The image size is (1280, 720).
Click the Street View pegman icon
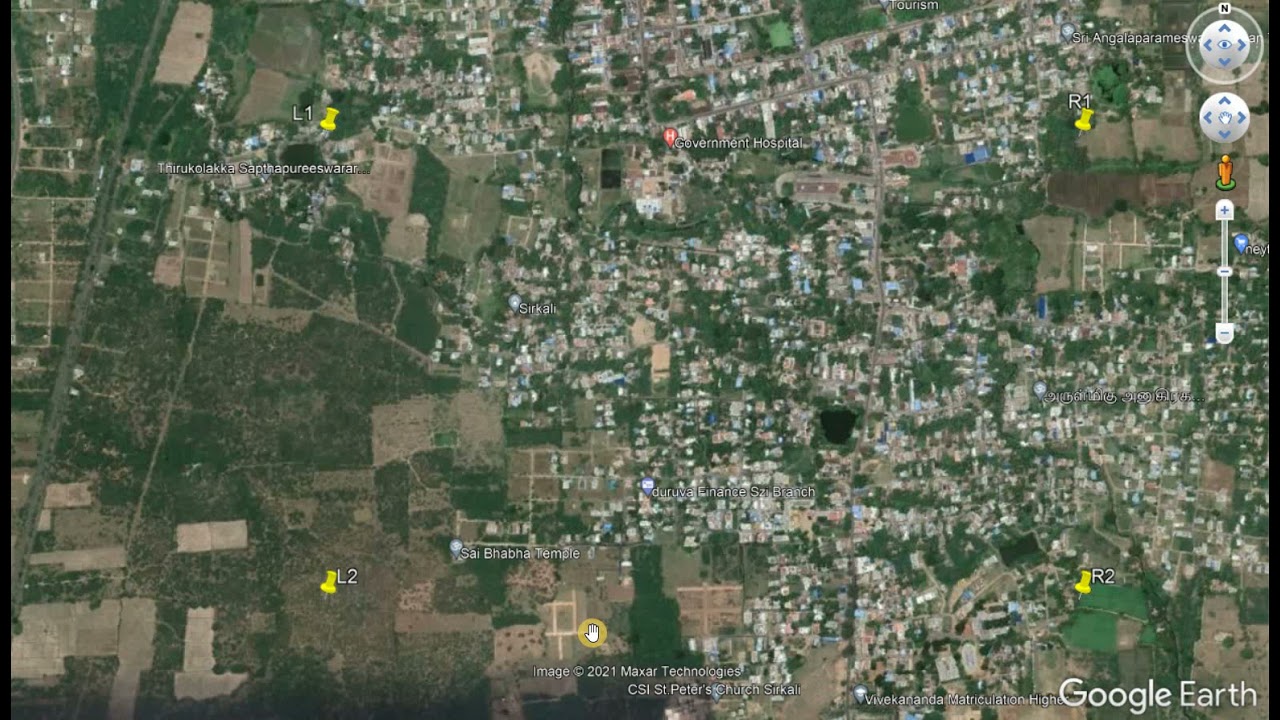[1224, 173]
